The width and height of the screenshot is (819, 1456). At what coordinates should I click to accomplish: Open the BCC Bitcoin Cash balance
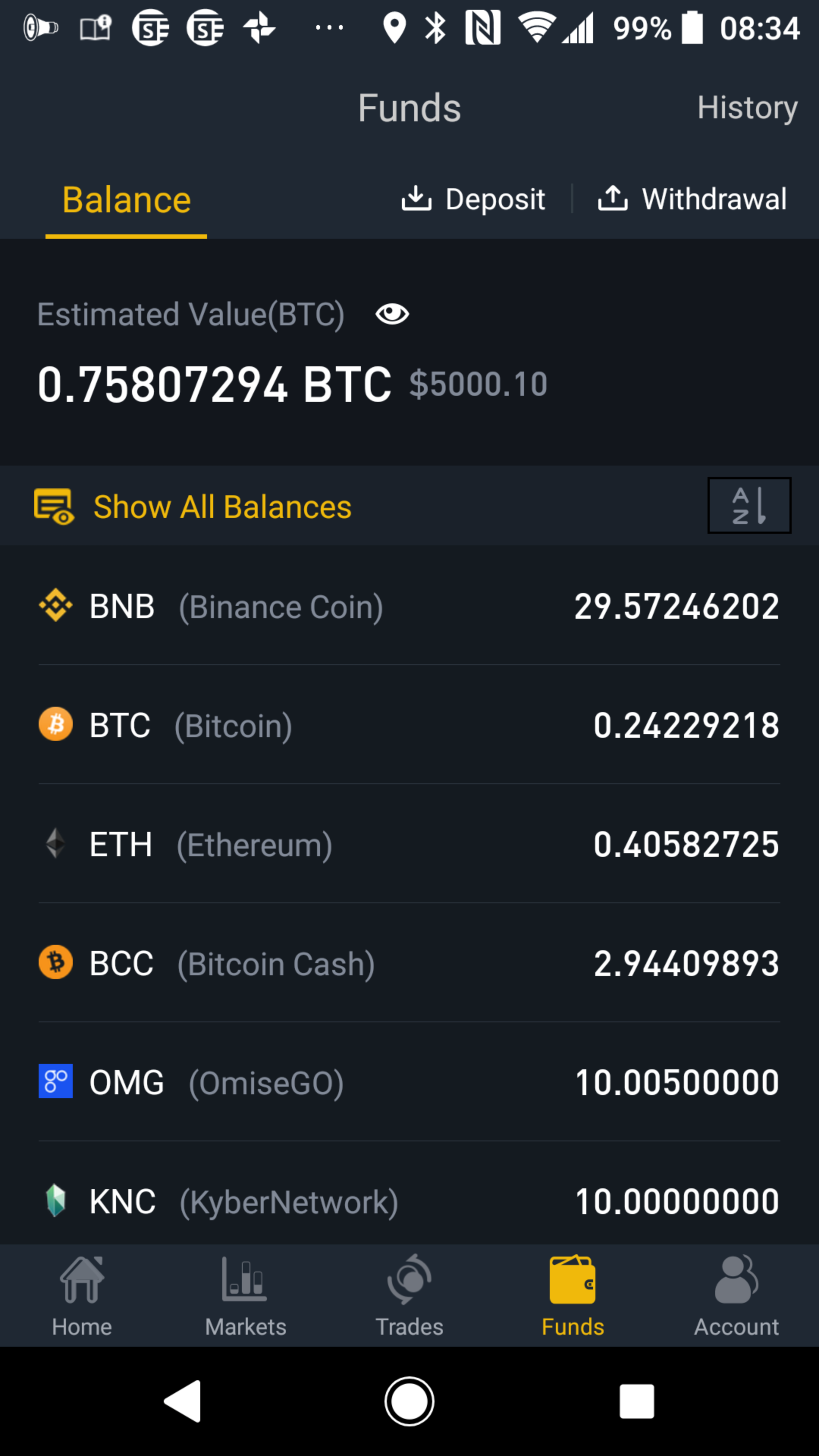pos(409,963)
